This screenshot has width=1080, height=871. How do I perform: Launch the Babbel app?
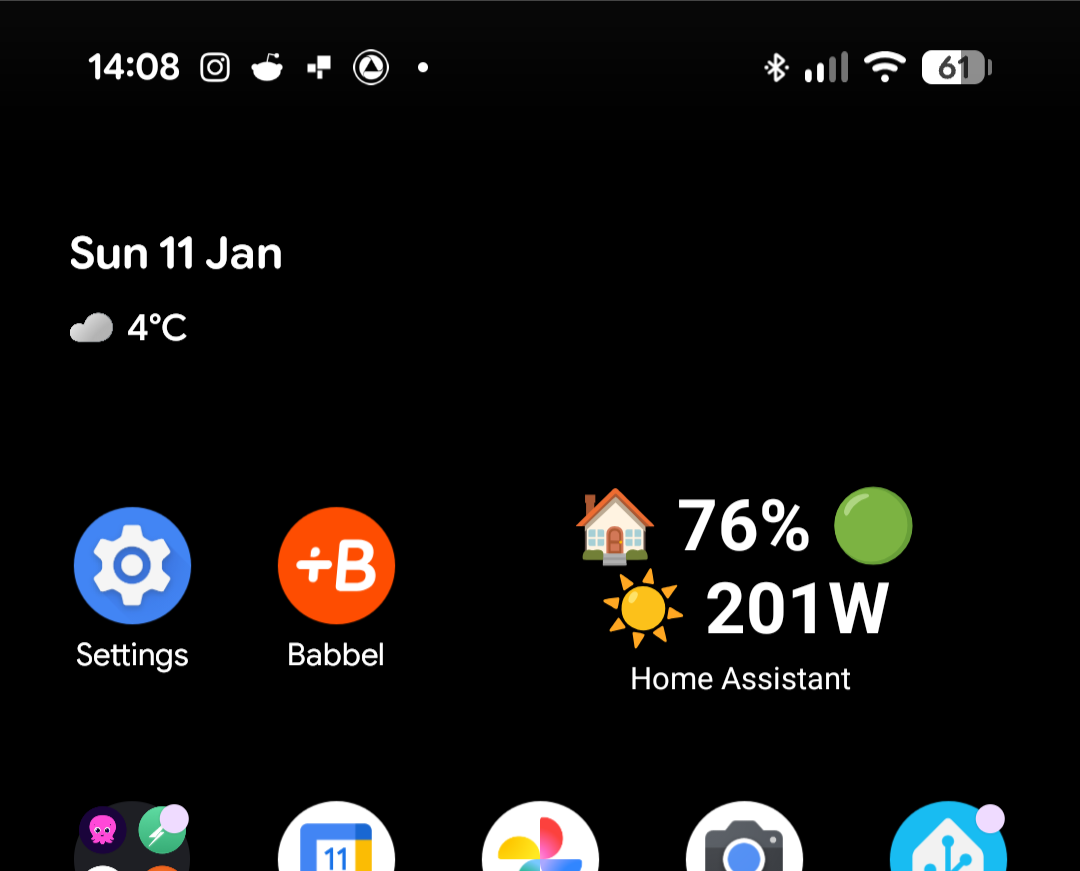[336, 566]
